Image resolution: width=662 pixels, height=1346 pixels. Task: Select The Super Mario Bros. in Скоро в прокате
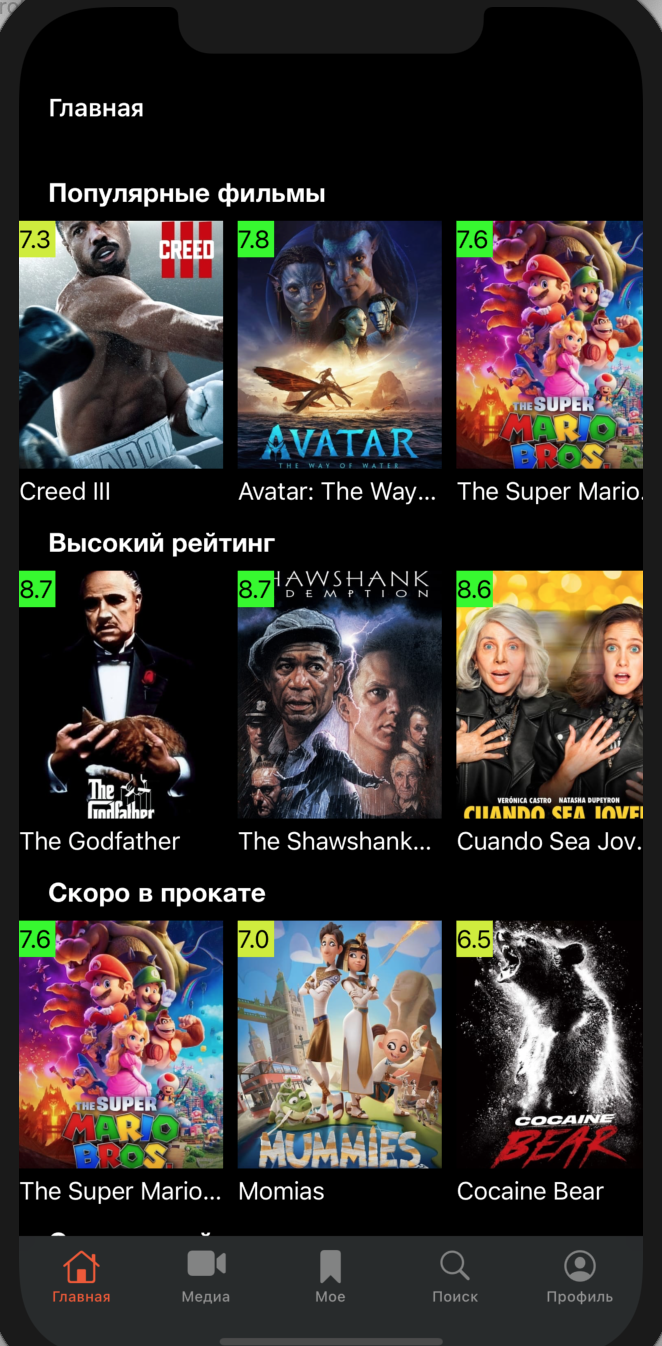(x=121, y=1045)
